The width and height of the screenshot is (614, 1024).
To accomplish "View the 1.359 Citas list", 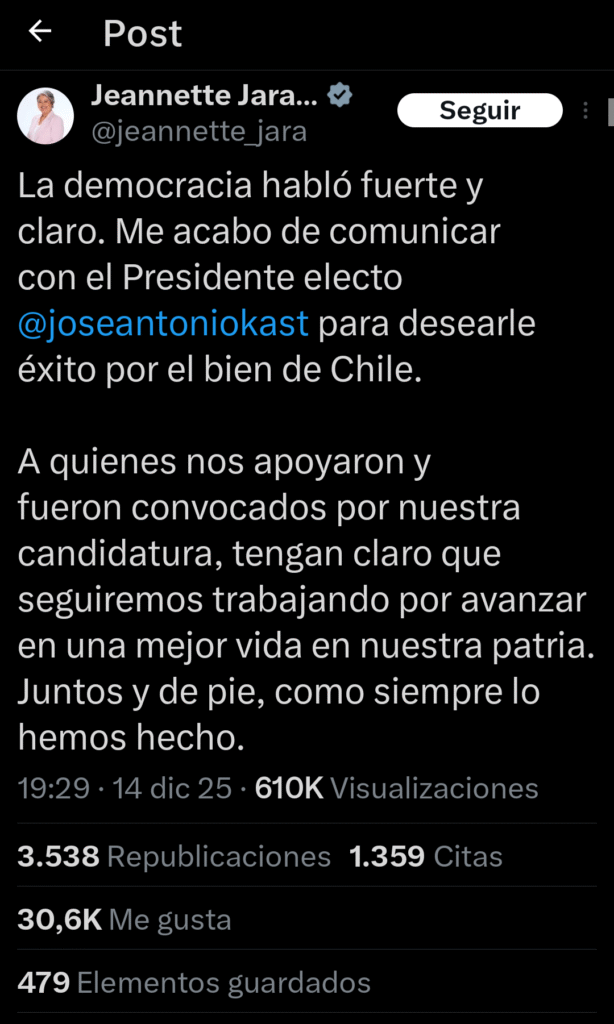I will [426, 856].
